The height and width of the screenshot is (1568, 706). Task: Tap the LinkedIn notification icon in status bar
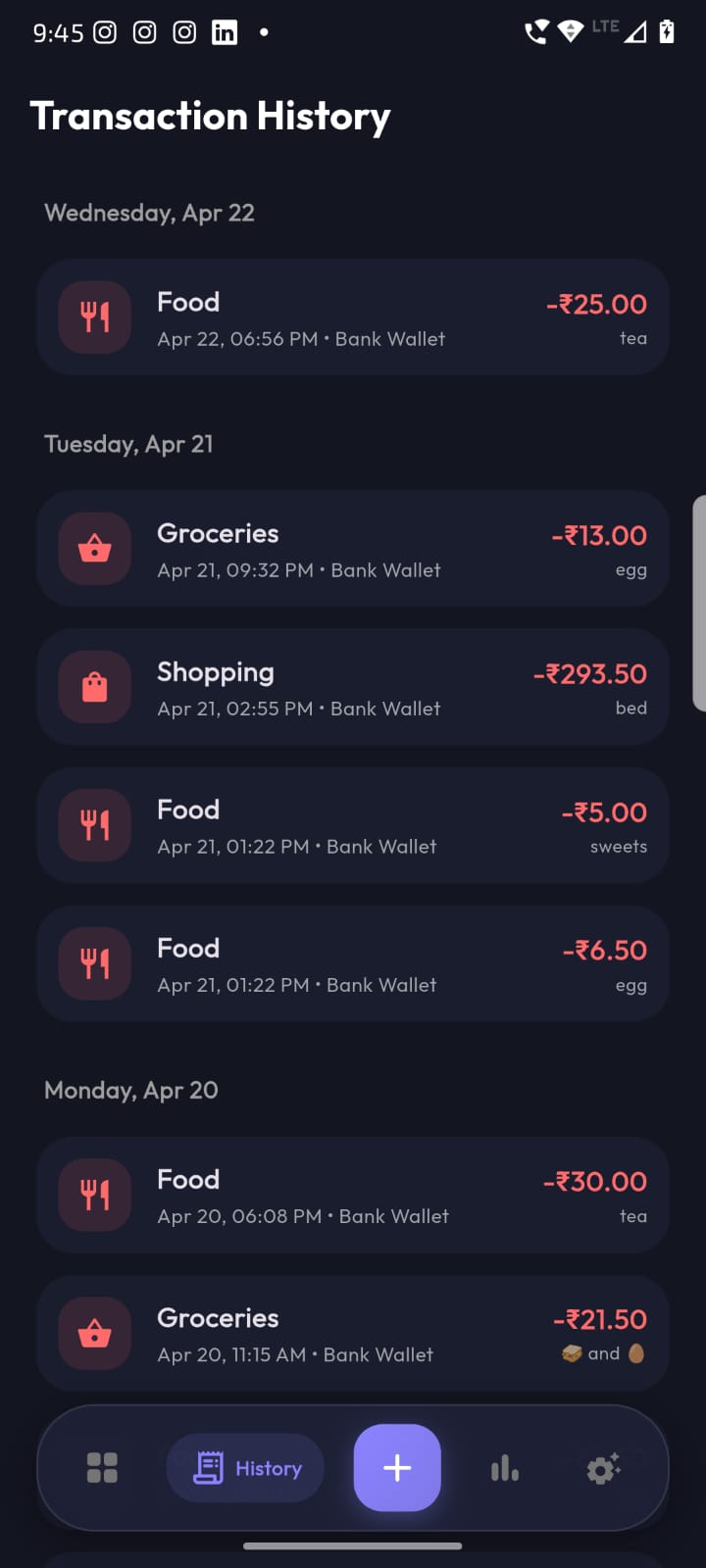(225, 31)
